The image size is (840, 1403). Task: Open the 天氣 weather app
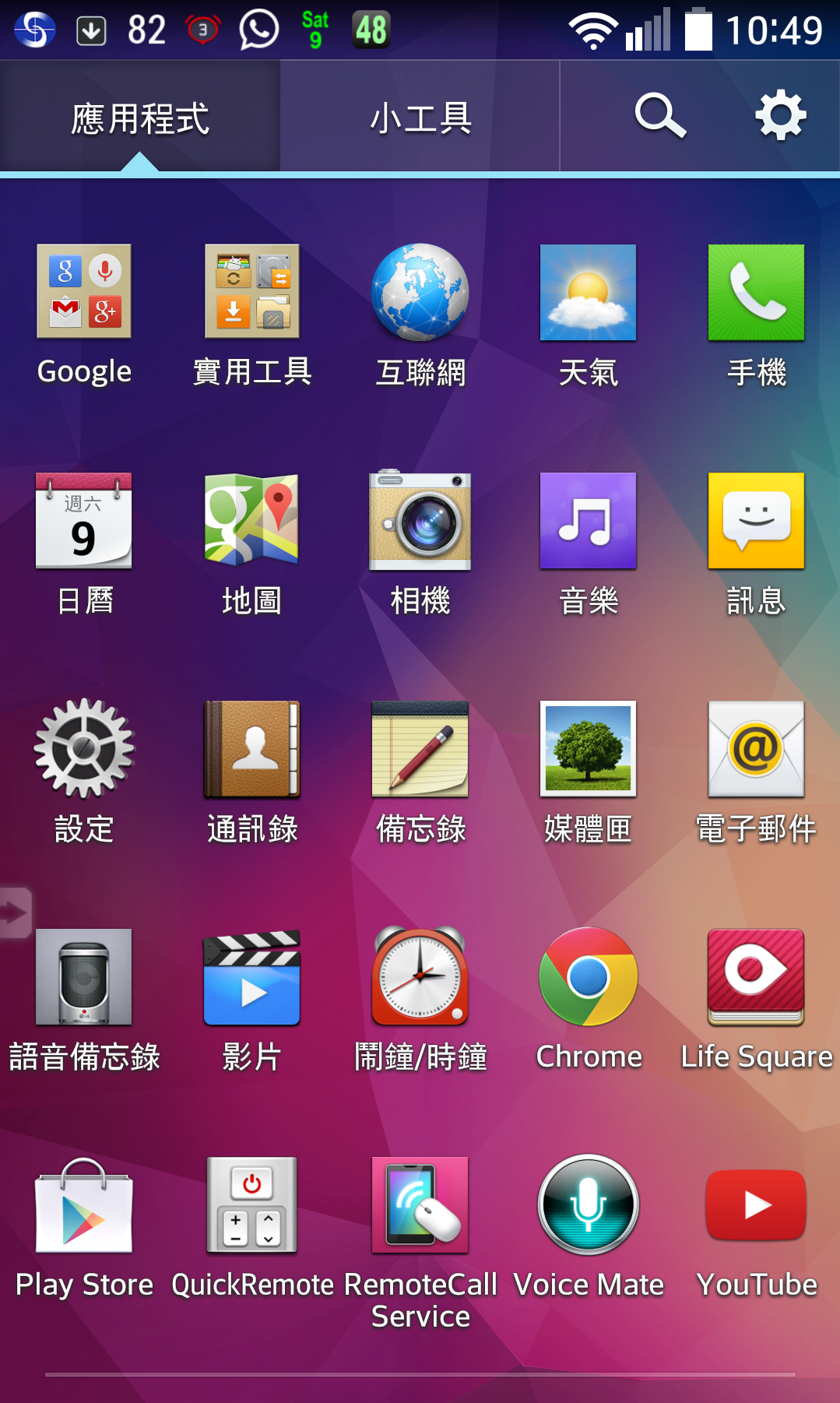pos(588,292)
